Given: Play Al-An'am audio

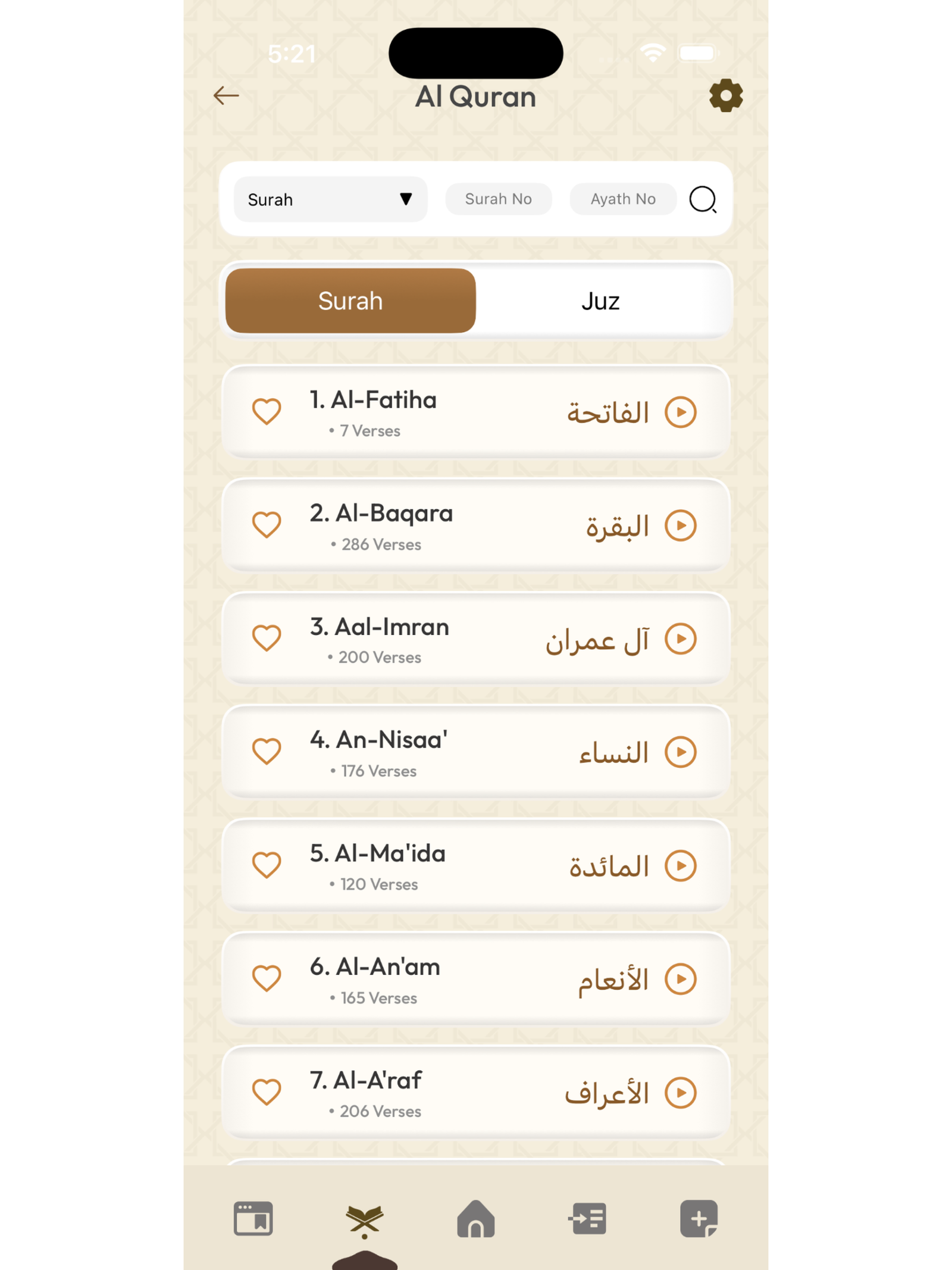Looking at the screenshot, I should point(680,979).
